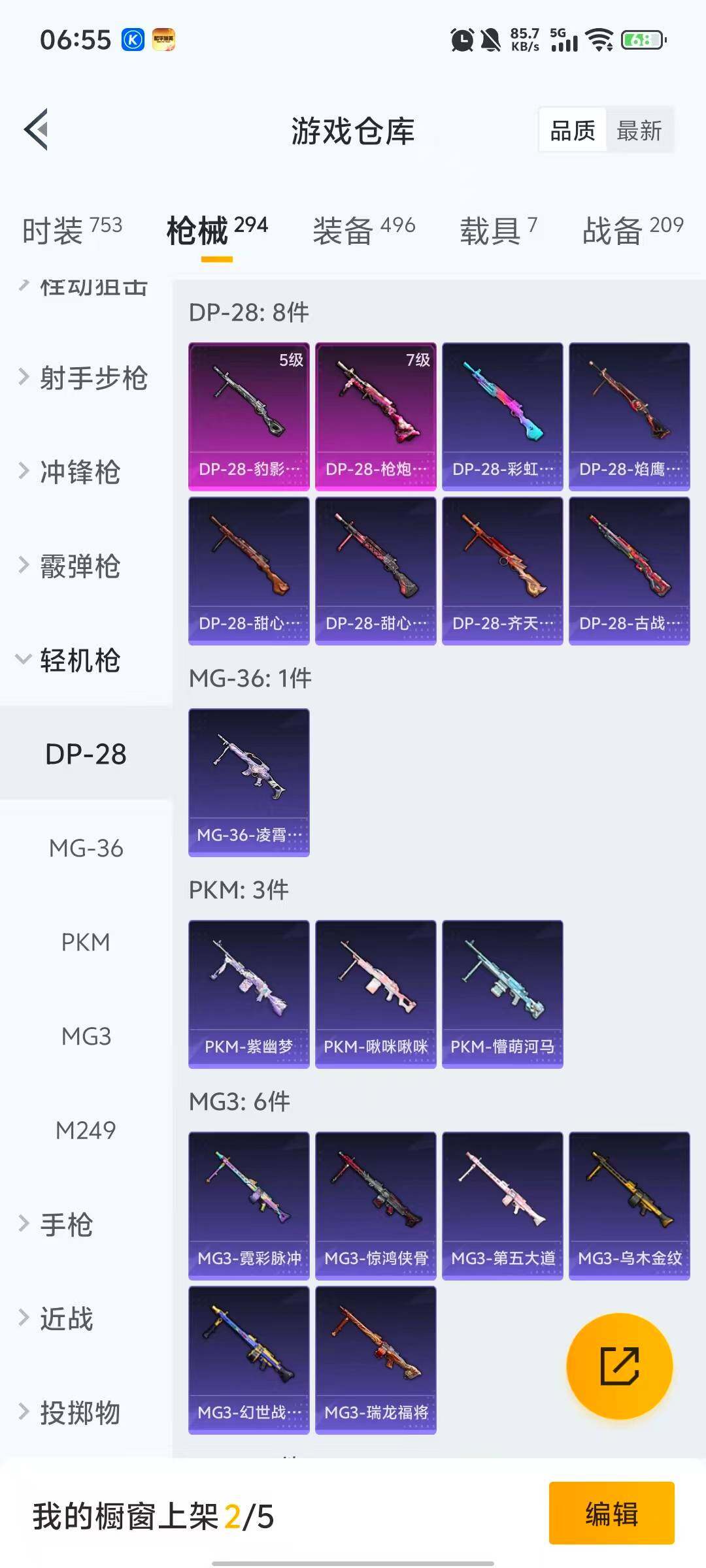Open the MG3-瑞龙福将 skin
Screen dimensions: 706x1568
375,1360
